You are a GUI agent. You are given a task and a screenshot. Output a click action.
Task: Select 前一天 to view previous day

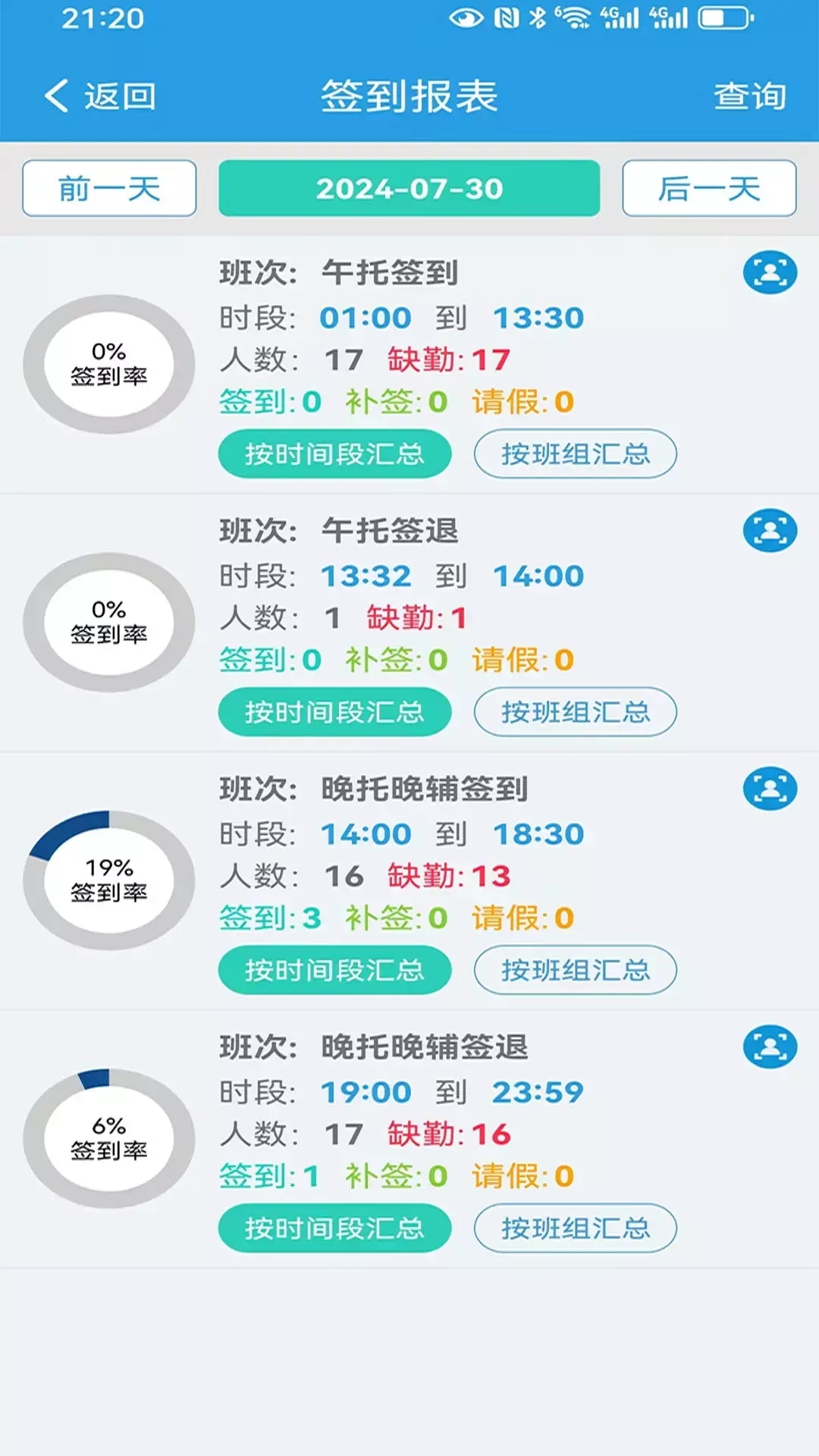[x=109, y=189]
